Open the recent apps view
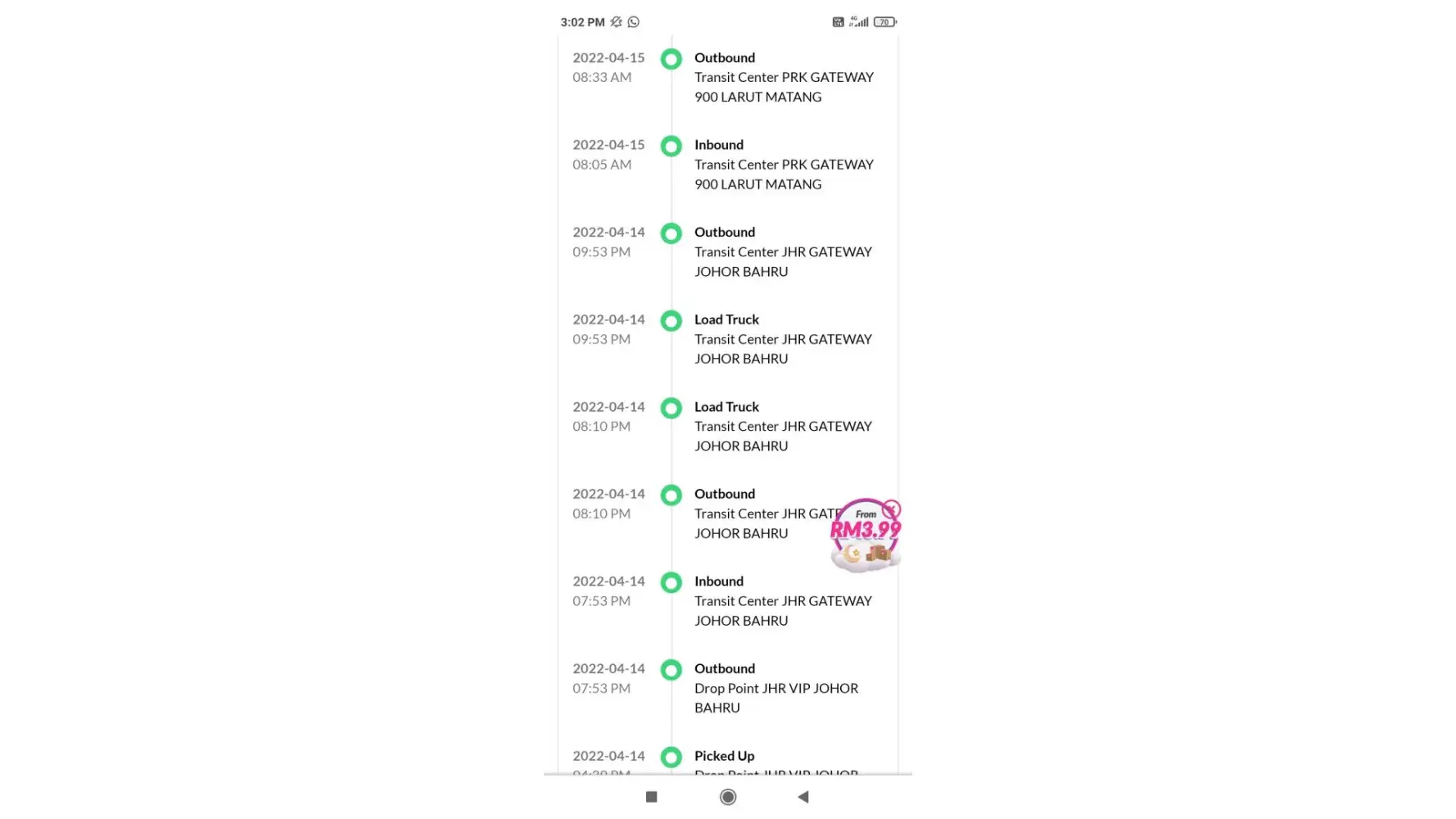 point(652,797)
